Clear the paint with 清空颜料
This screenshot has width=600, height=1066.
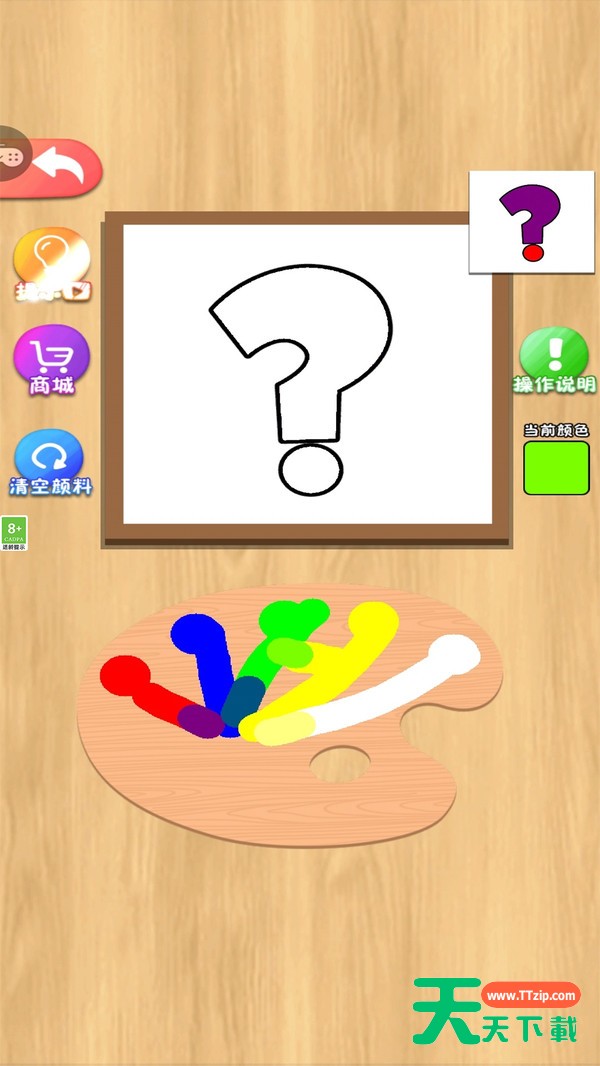[50, 462]
